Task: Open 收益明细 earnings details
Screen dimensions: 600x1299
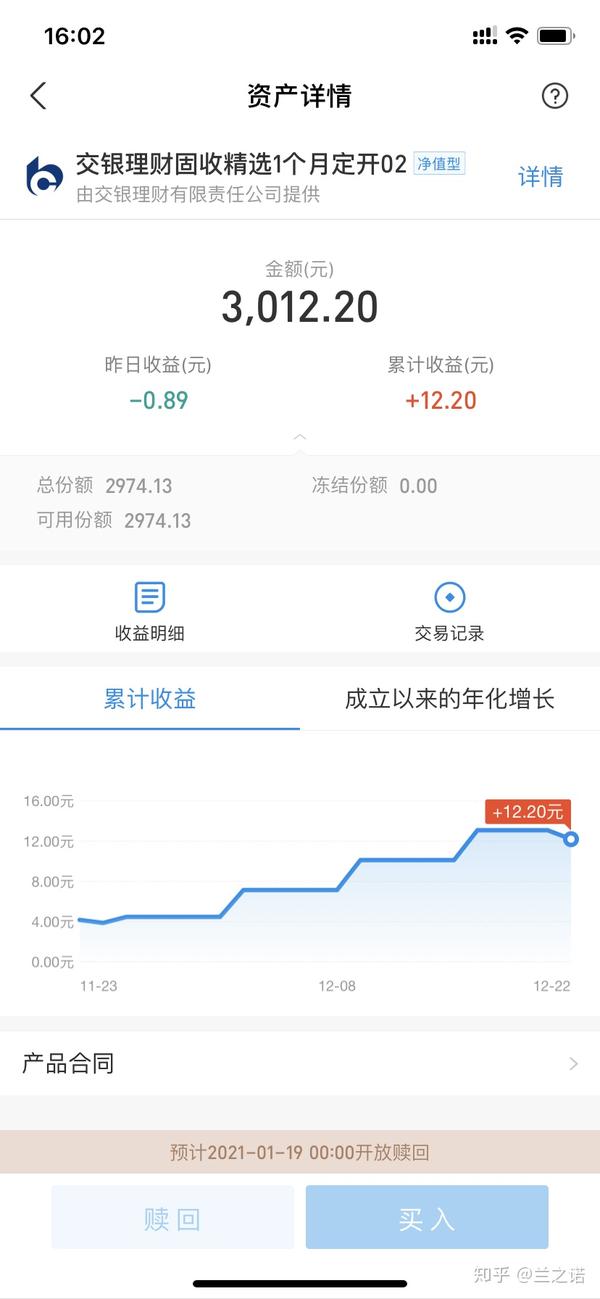Action: point(150,610)
